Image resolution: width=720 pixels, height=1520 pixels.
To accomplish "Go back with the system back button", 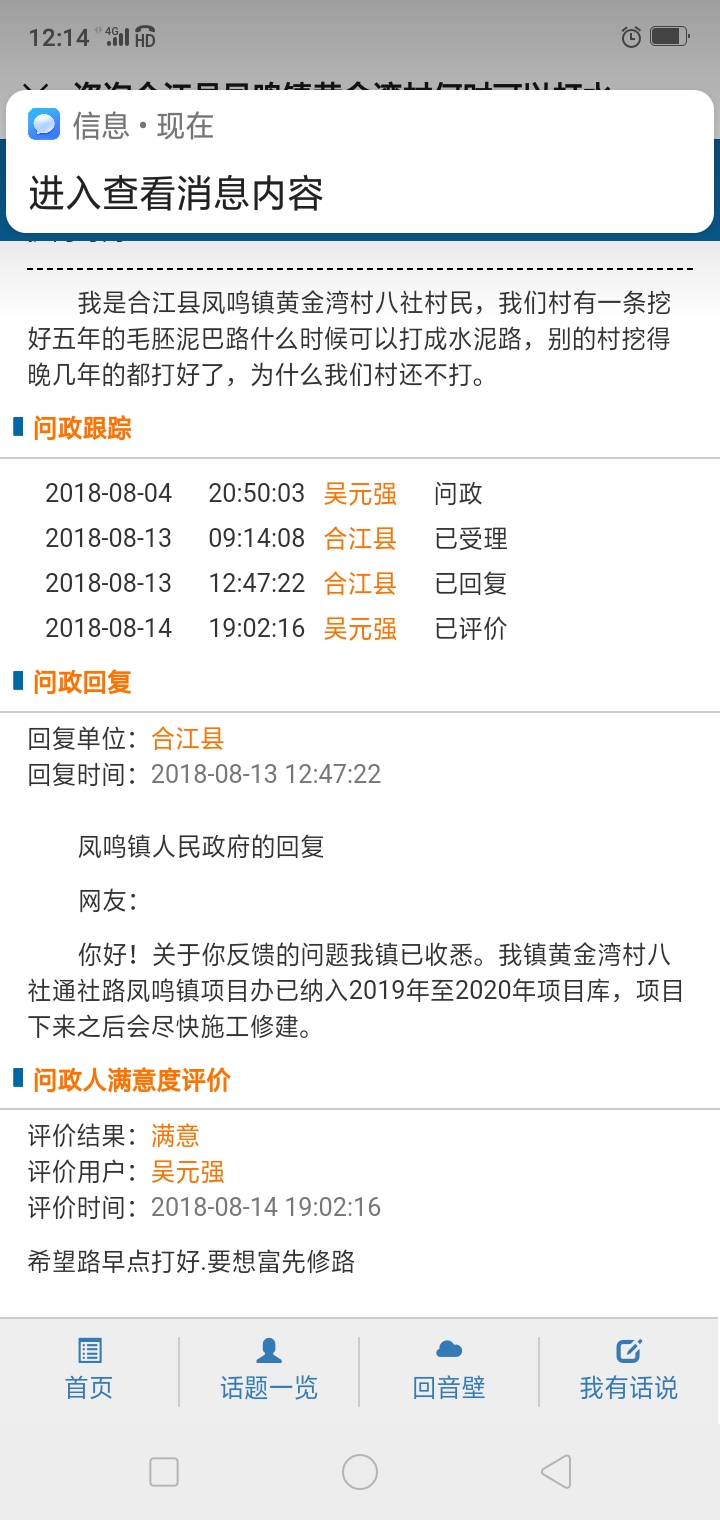I will (556, 1472).
